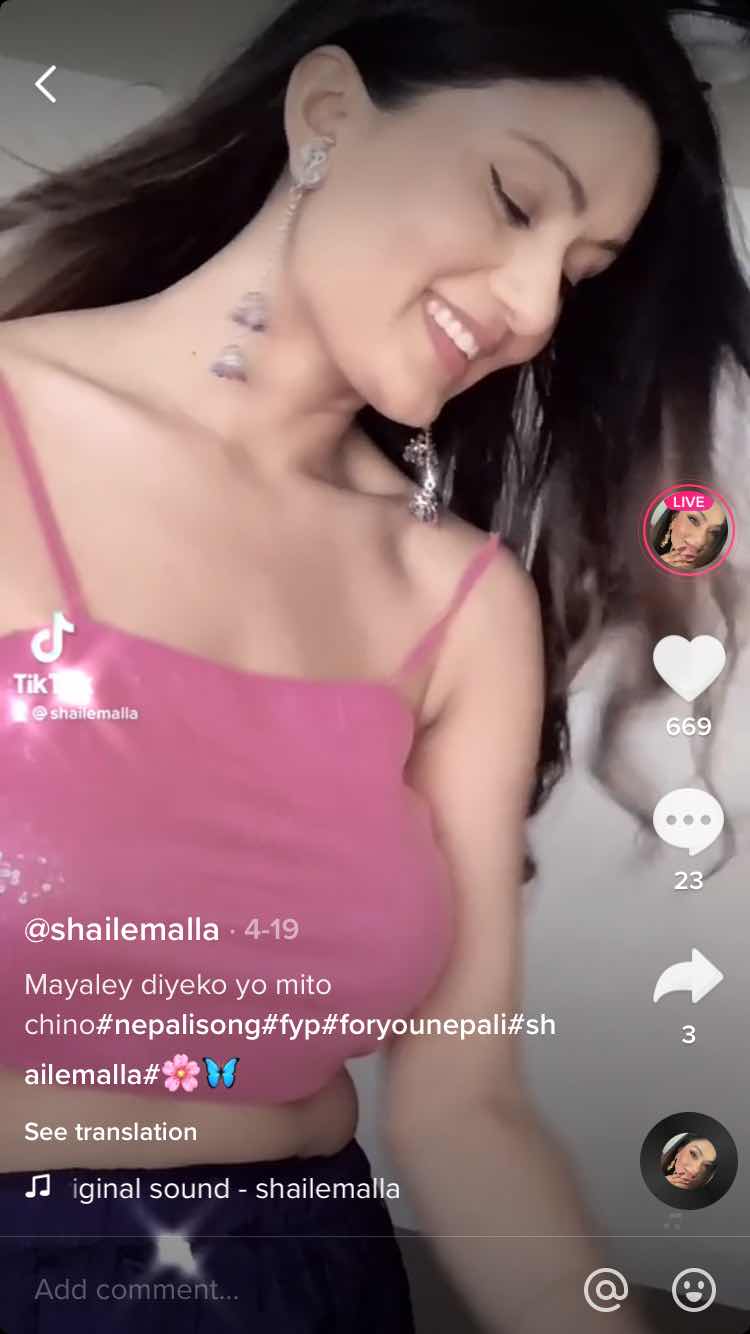Open the creator's LIVE profile avatar
This screenshot has height=1334, width=750.
688,532
